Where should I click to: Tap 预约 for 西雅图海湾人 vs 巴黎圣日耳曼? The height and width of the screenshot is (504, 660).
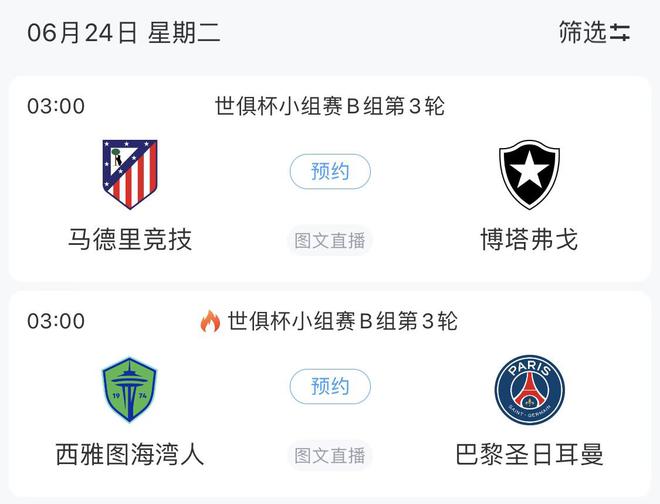pyautogui.click(x=330, y=387)
